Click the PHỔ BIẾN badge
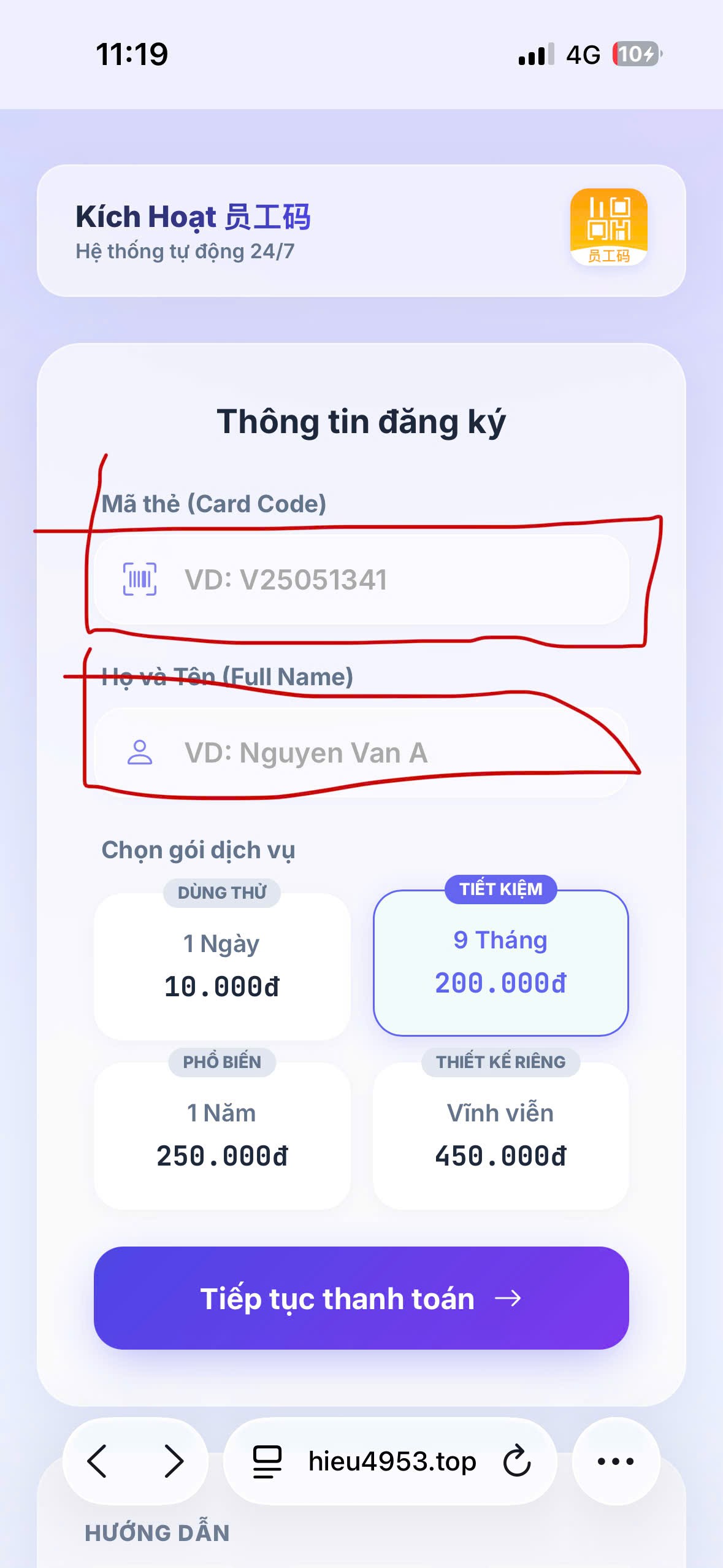723x1568 pixels. point(222,1062)
